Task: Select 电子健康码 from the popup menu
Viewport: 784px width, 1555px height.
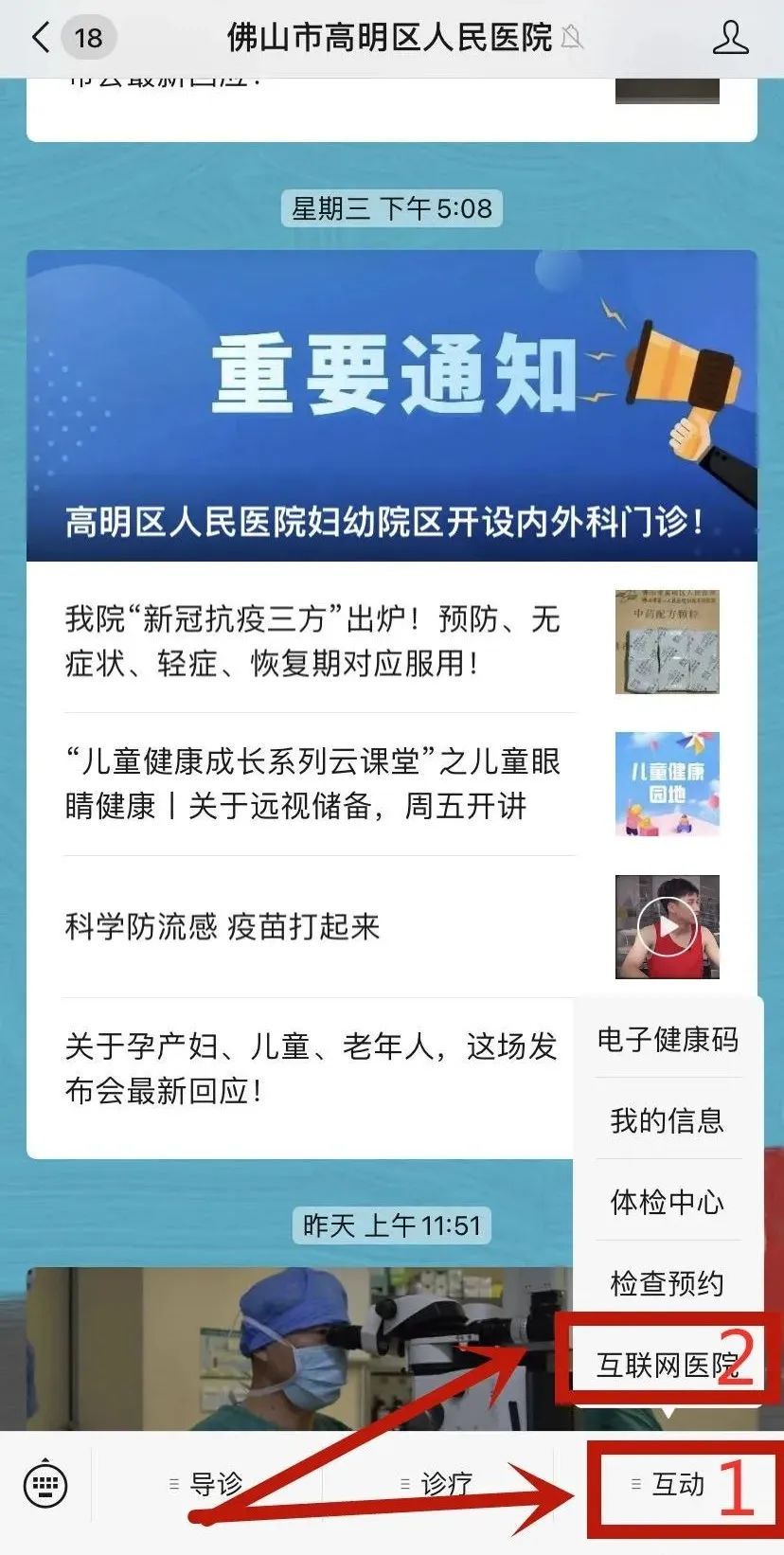Action: pyautogui.click(x=668, y=1040)
